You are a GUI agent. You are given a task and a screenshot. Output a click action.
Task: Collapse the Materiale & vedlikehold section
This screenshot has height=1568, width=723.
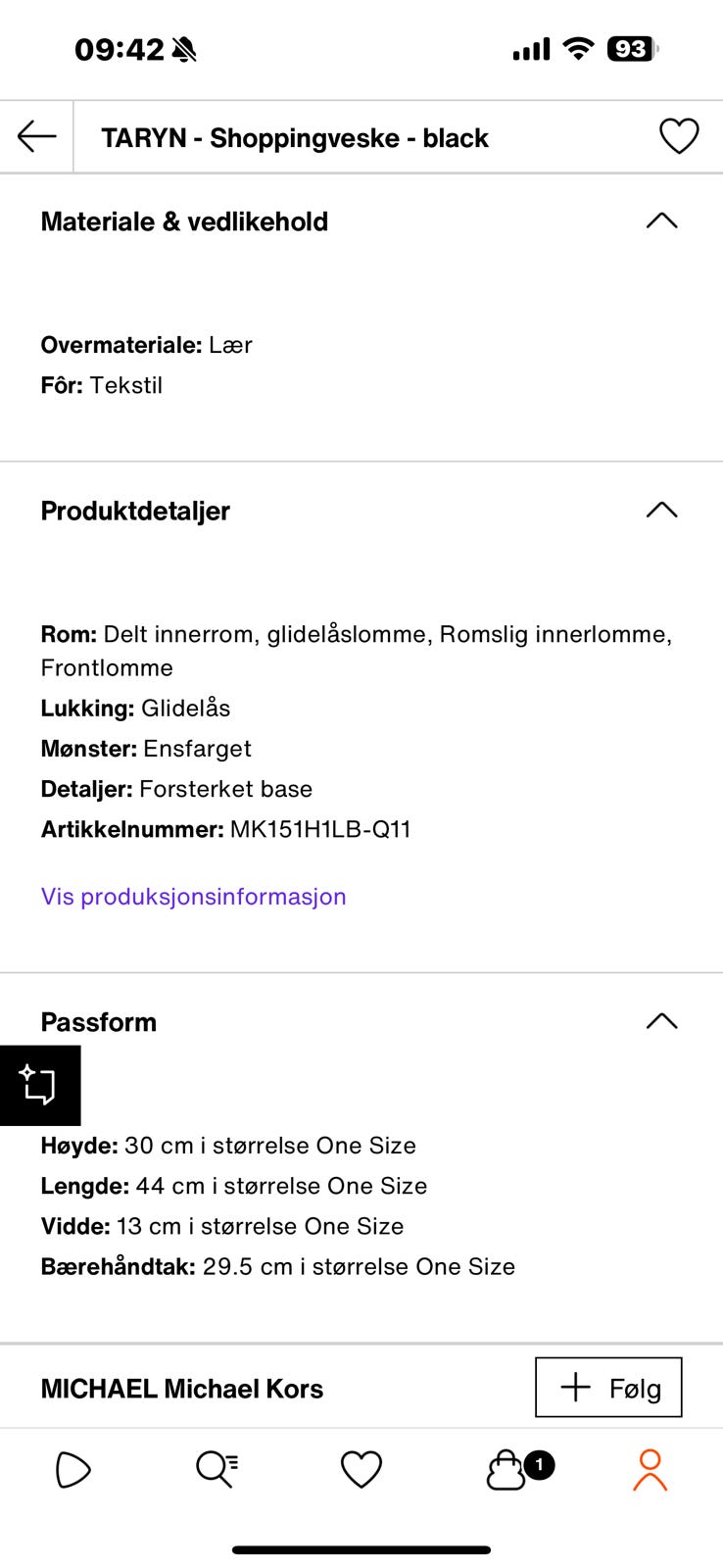point(662,220)
